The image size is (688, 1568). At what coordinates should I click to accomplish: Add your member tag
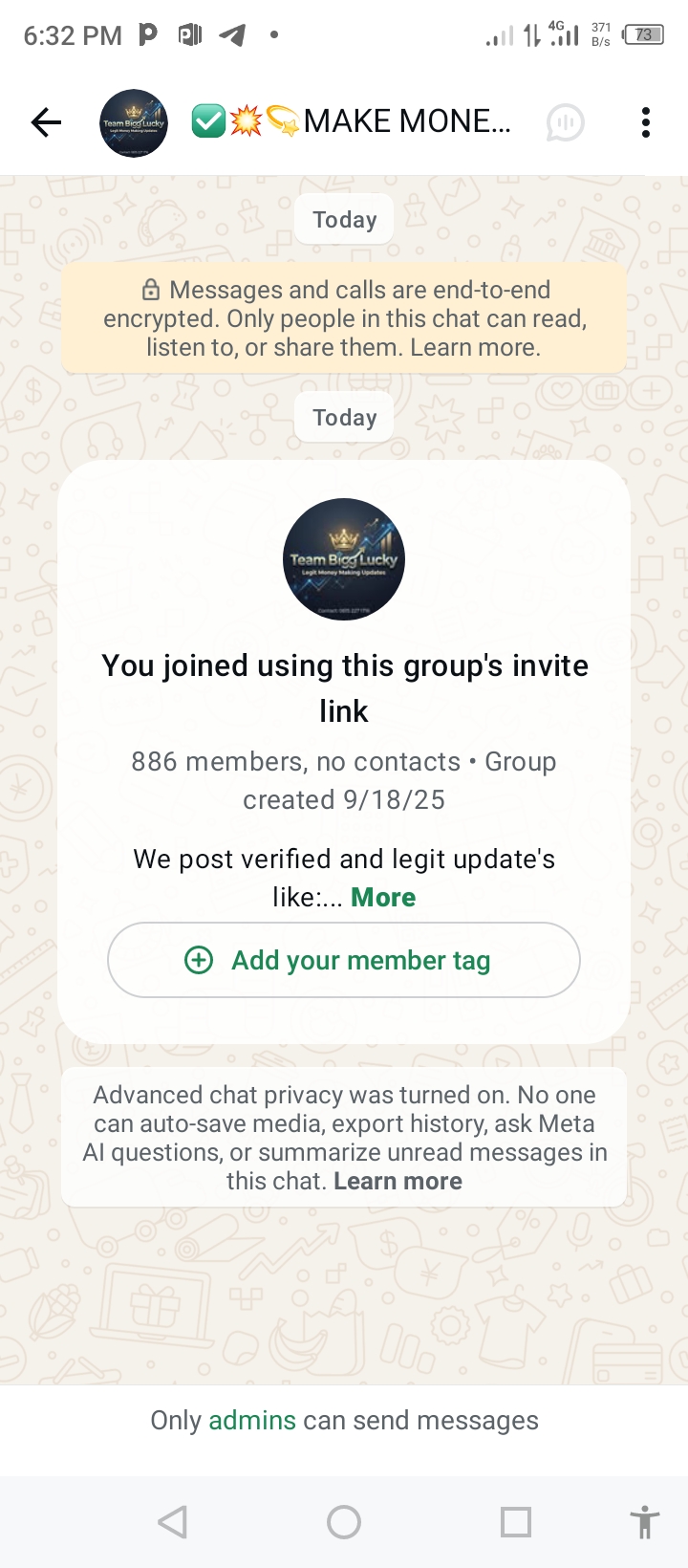click(344, 960)
